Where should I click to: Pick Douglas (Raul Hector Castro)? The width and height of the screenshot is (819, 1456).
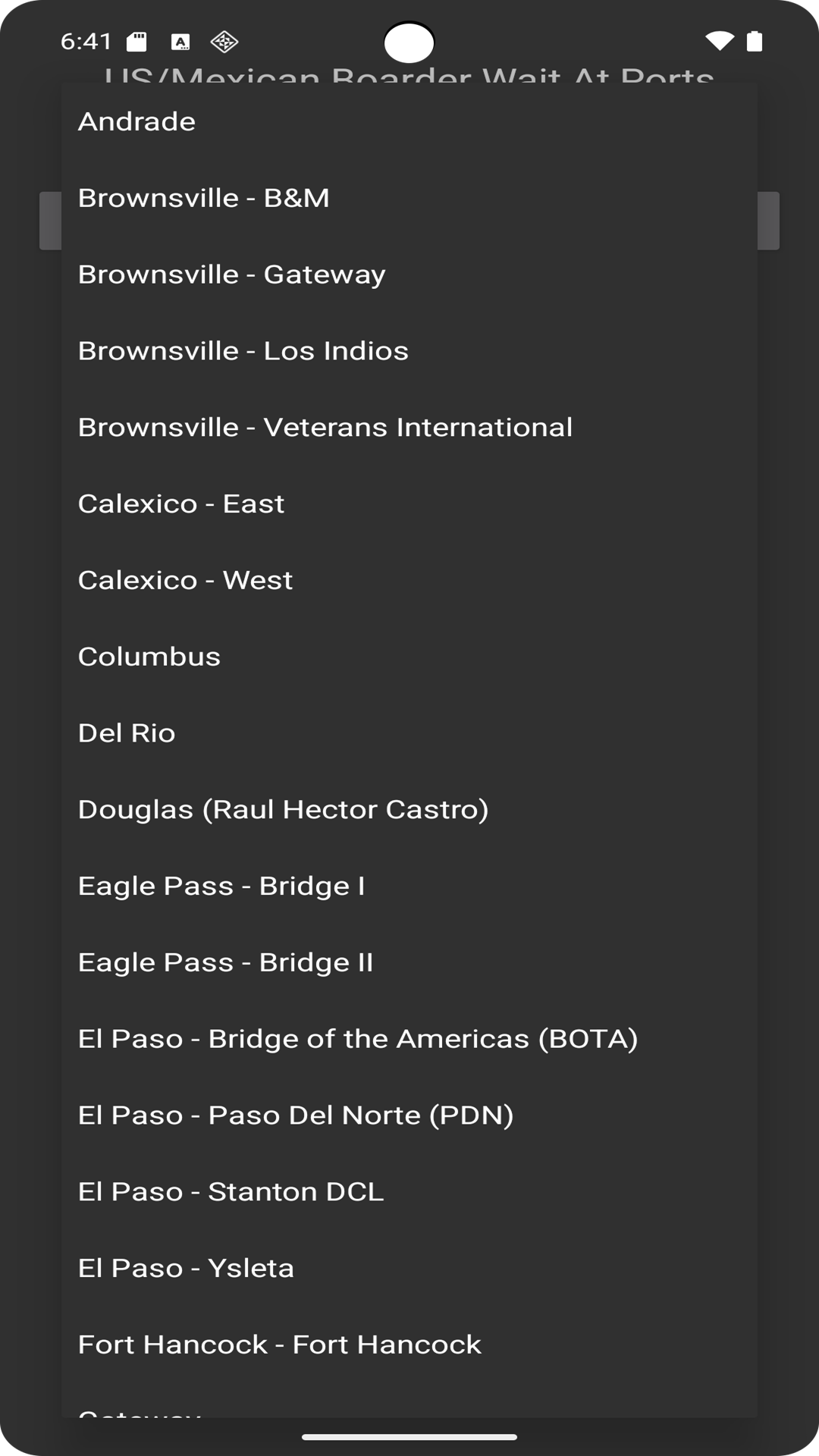point(409,811)
